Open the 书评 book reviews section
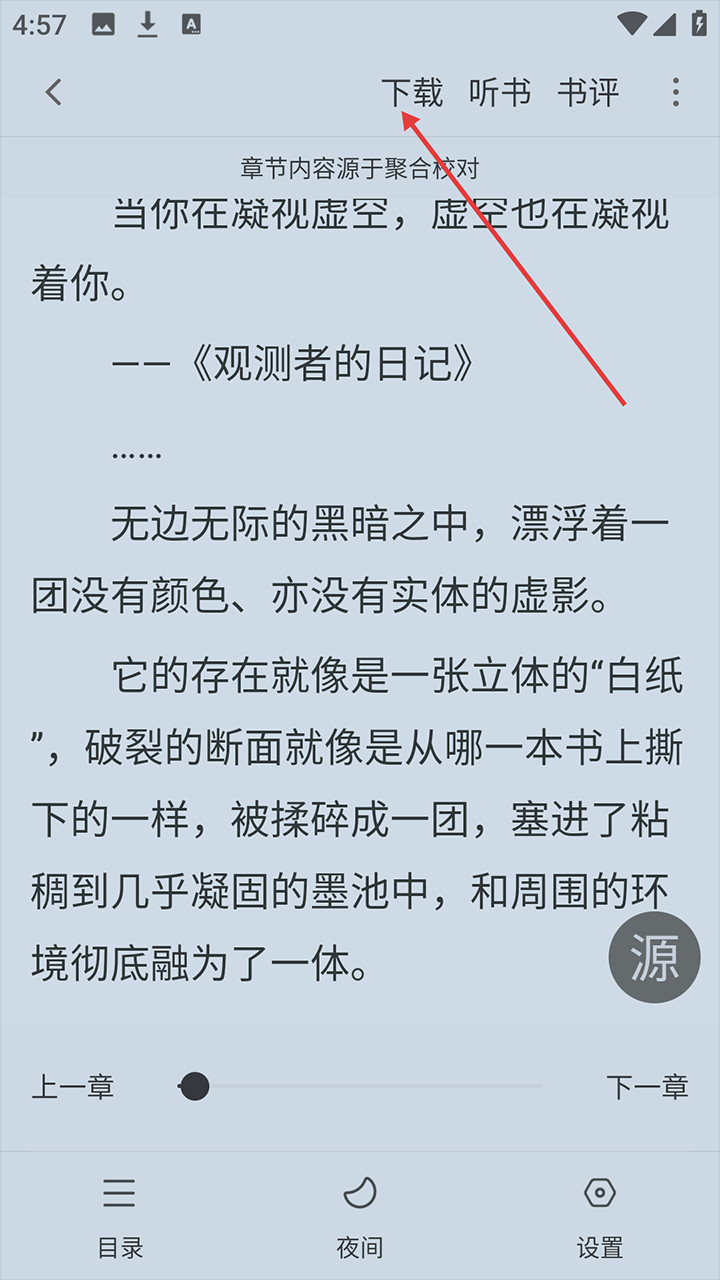Image resolution: width=720 pixels, height=1280 pixels. [590, 92]
